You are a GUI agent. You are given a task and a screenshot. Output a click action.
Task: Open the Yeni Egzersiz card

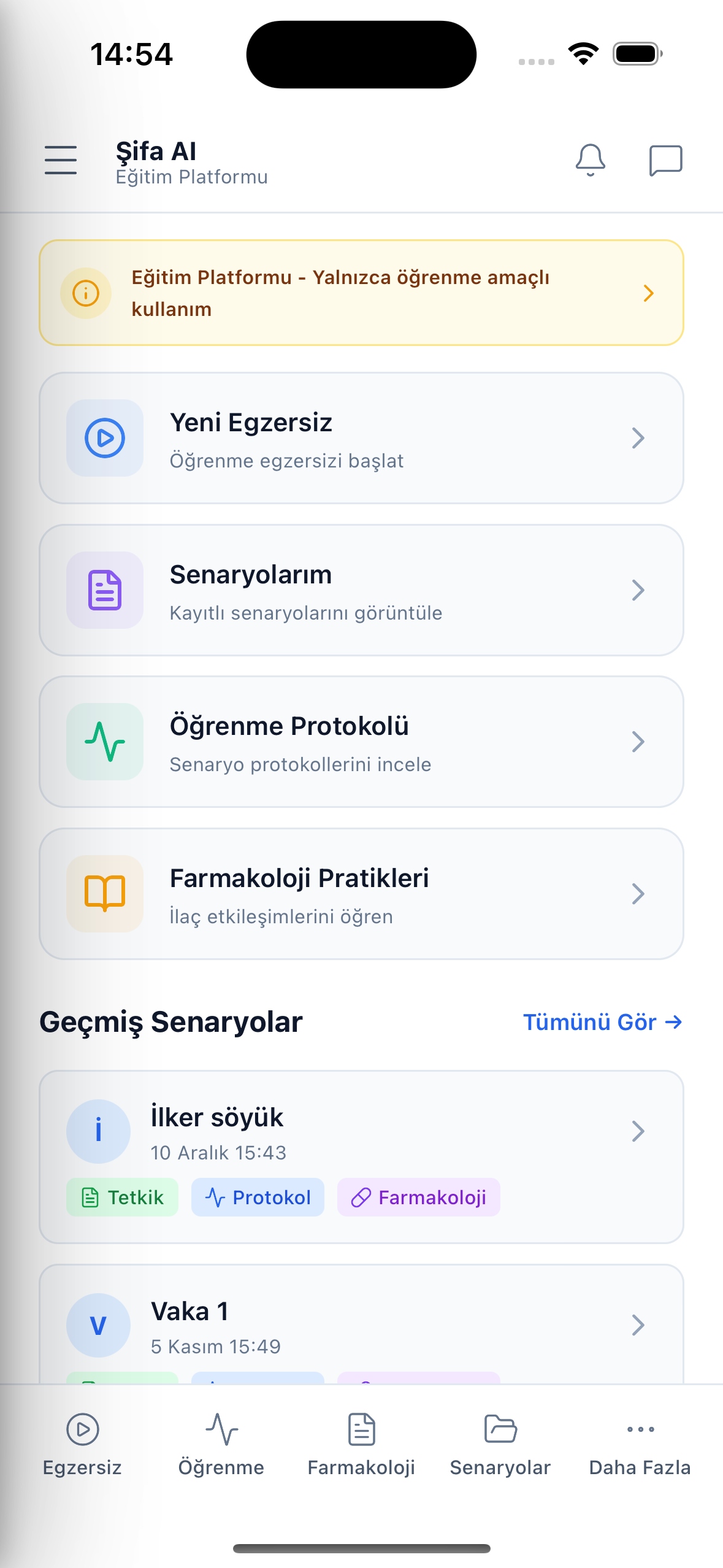(361, 438)
